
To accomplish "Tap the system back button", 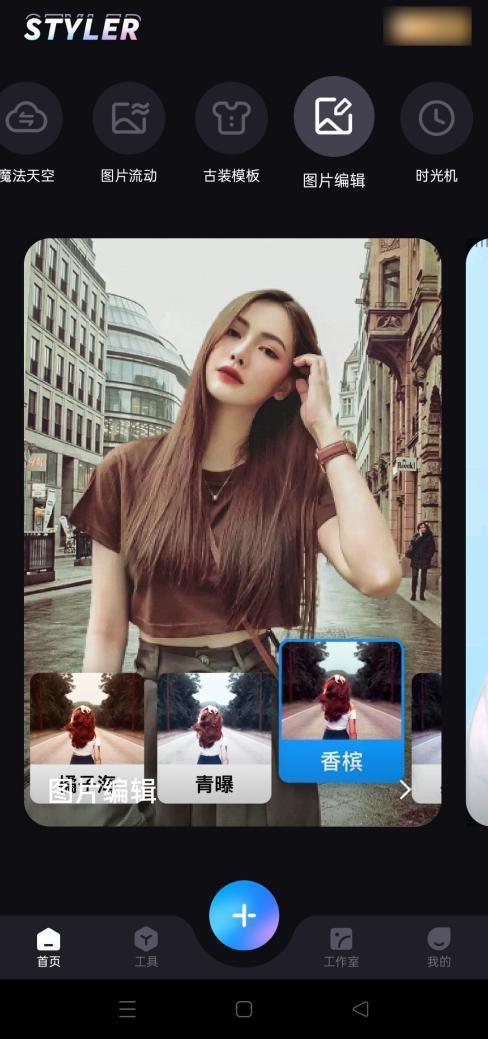I will click(x=360, y=1009).
